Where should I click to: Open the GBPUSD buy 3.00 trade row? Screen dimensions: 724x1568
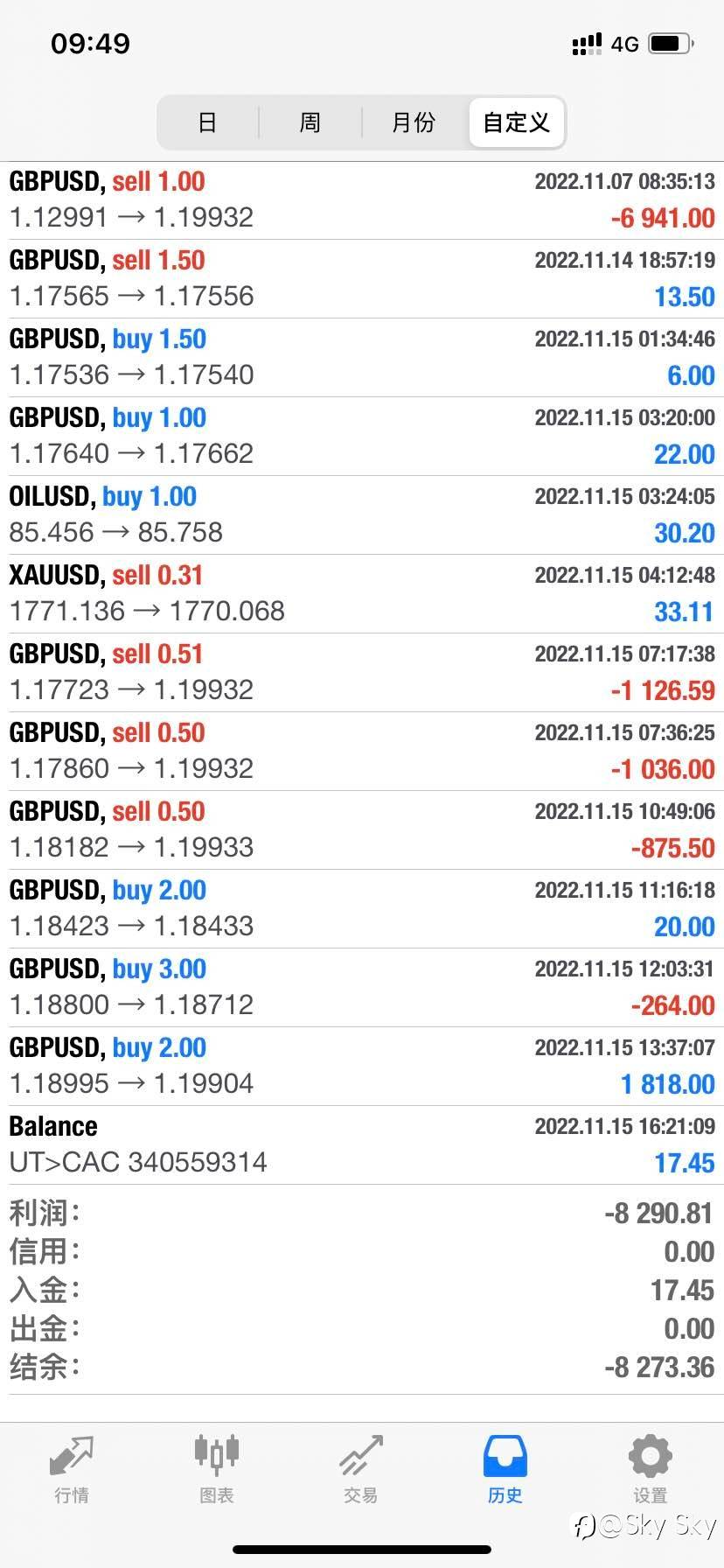[362, 988]
